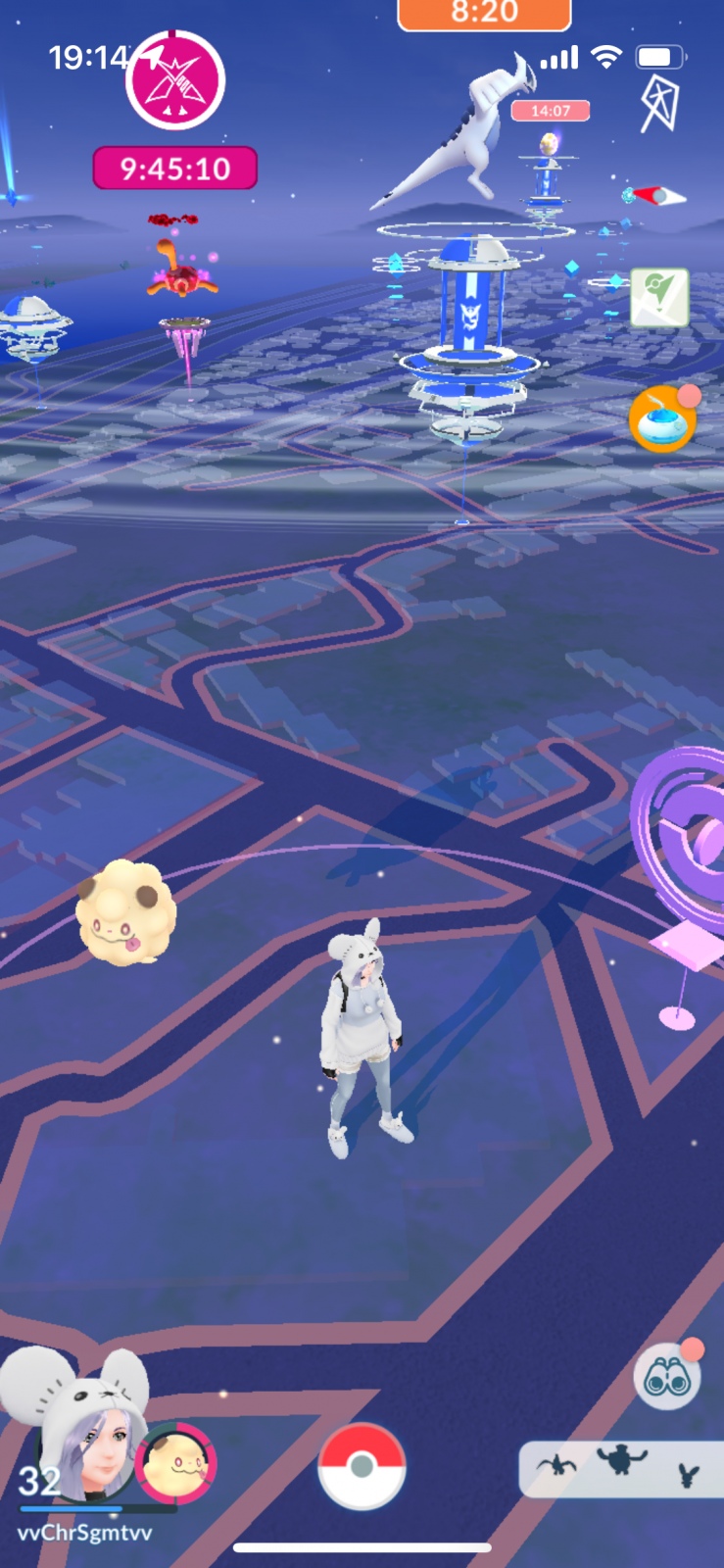Open the research binoculars button
Screen dimensions: 724x1568
point(667,1376)
